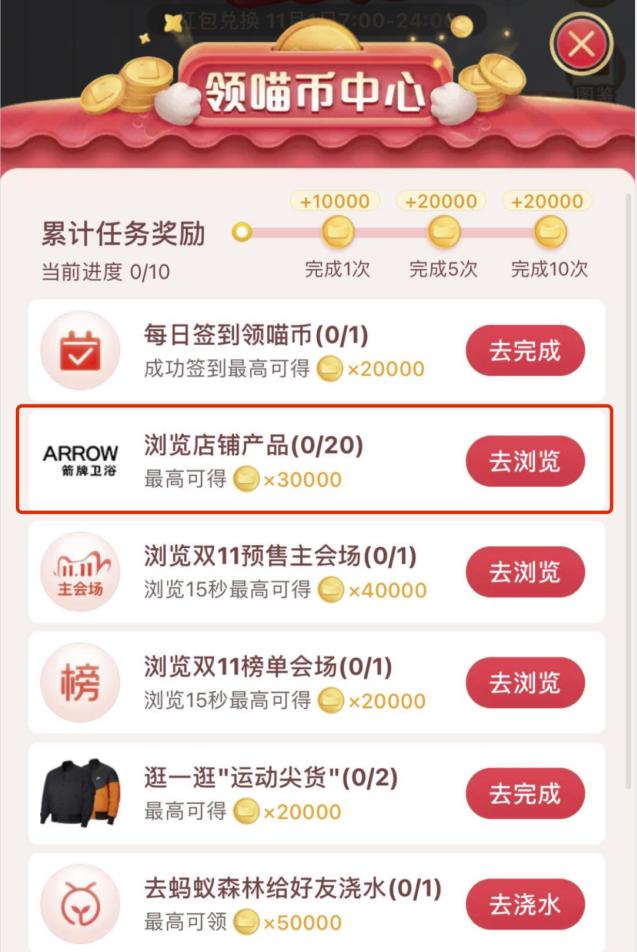Tap 去完成 for 每日签到领喵币
This screenshot has width=637, height=952.
tap(525, 351)
